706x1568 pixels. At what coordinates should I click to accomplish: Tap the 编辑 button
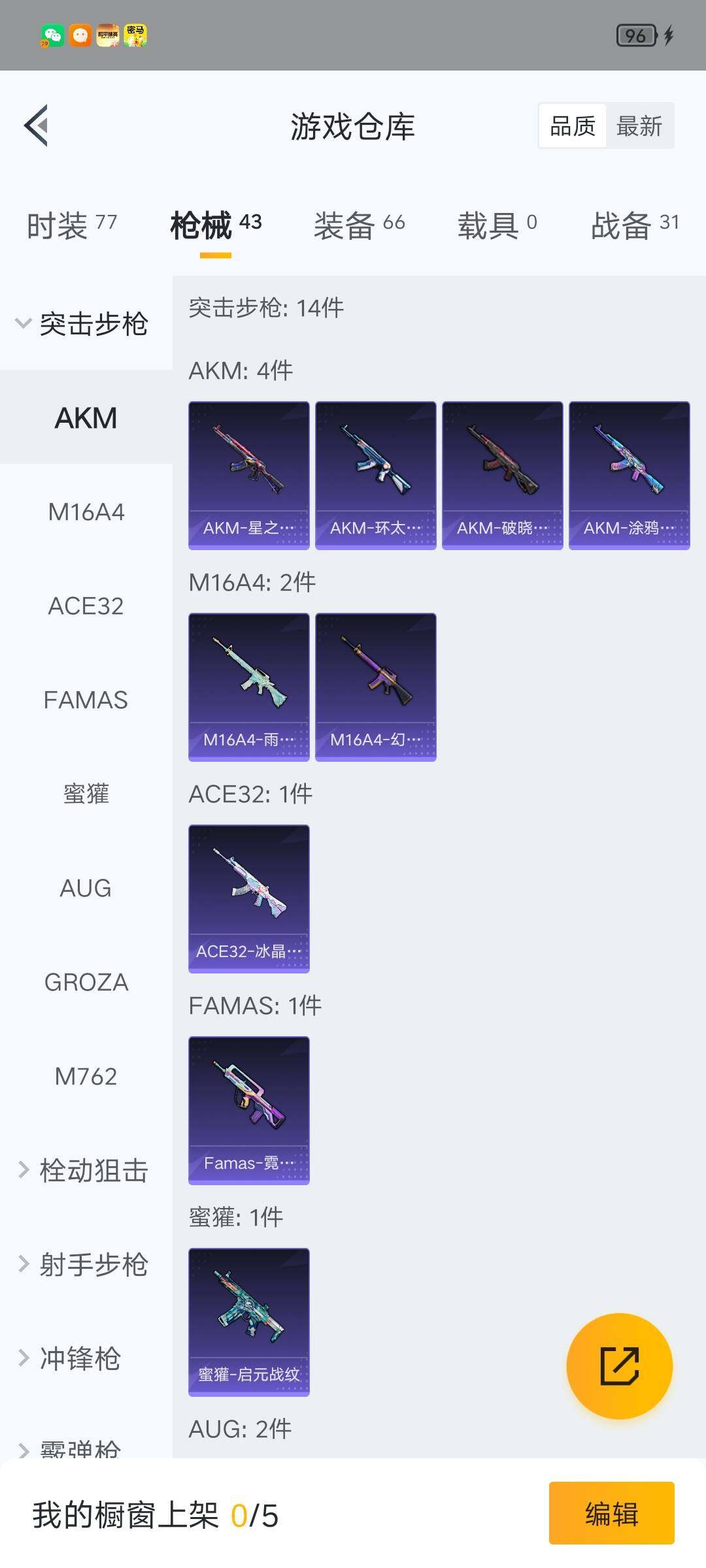pos(611,1513)
